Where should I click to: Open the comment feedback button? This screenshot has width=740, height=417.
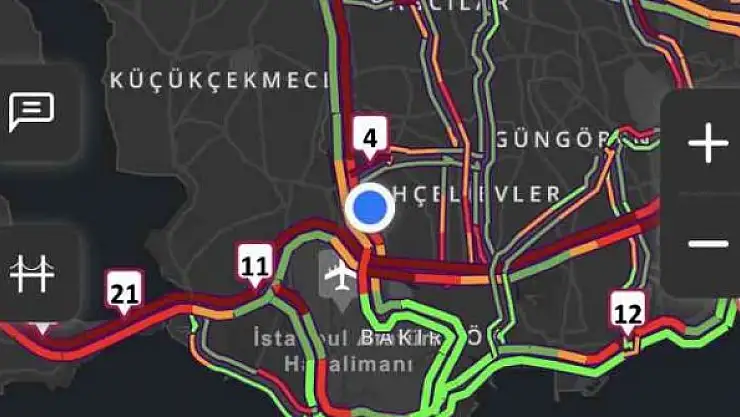(30, 111)
